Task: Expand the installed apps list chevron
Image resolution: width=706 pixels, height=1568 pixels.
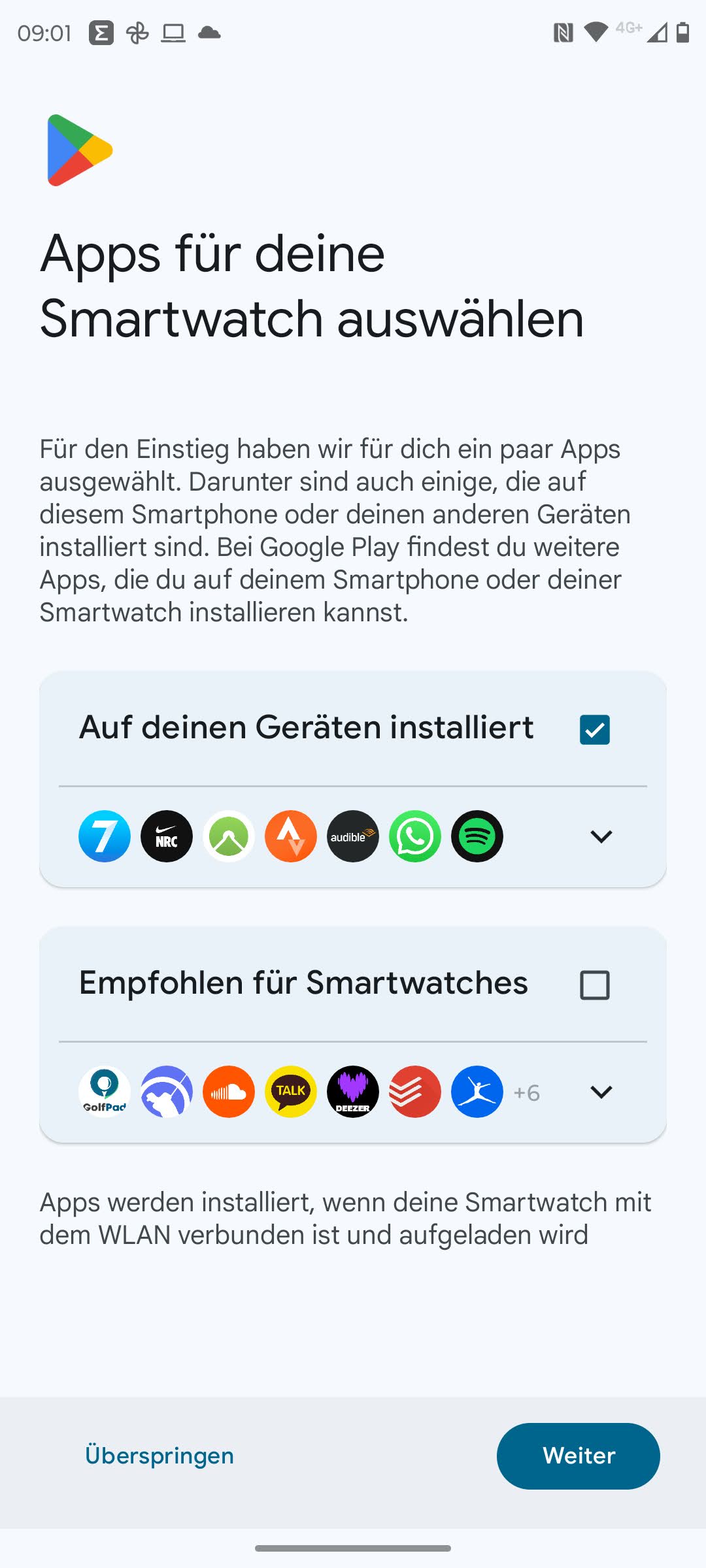Action: 601,836
